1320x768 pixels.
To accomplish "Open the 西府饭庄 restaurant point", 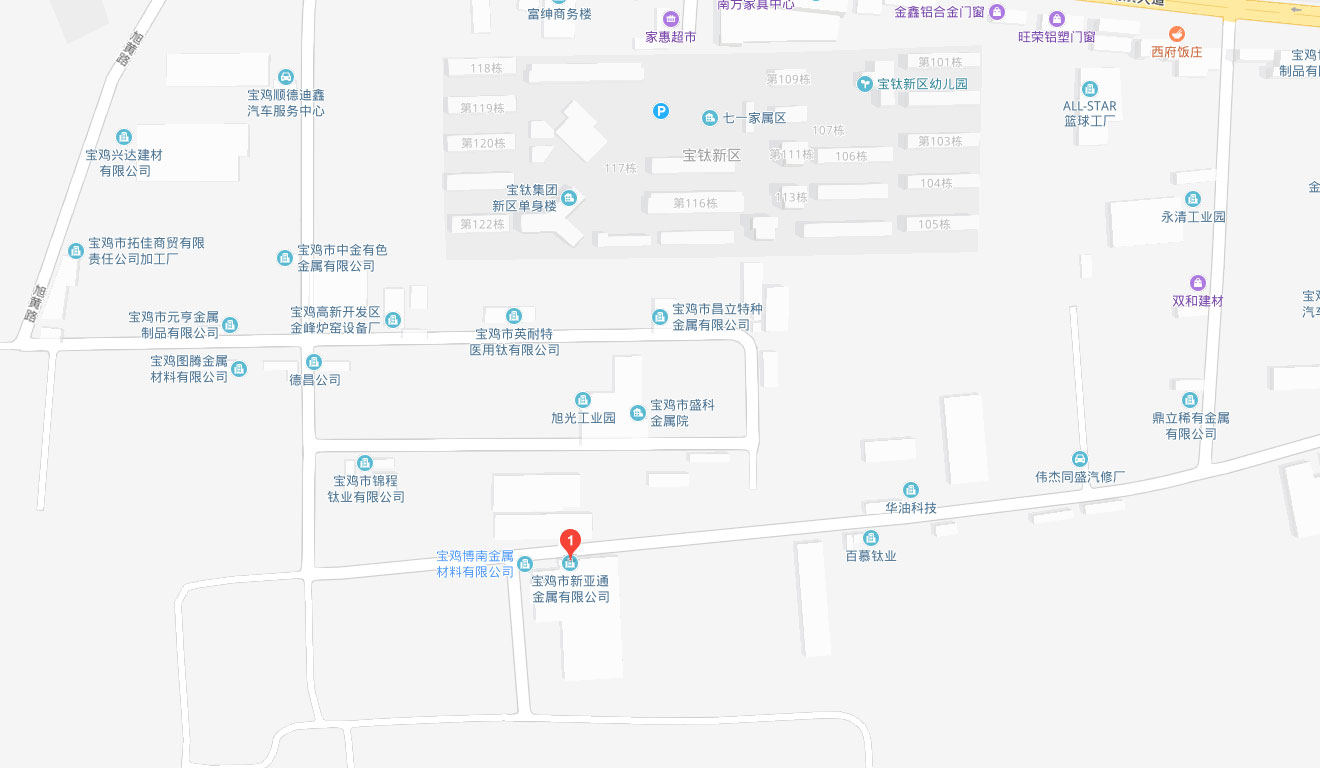I will point(1177,34).
